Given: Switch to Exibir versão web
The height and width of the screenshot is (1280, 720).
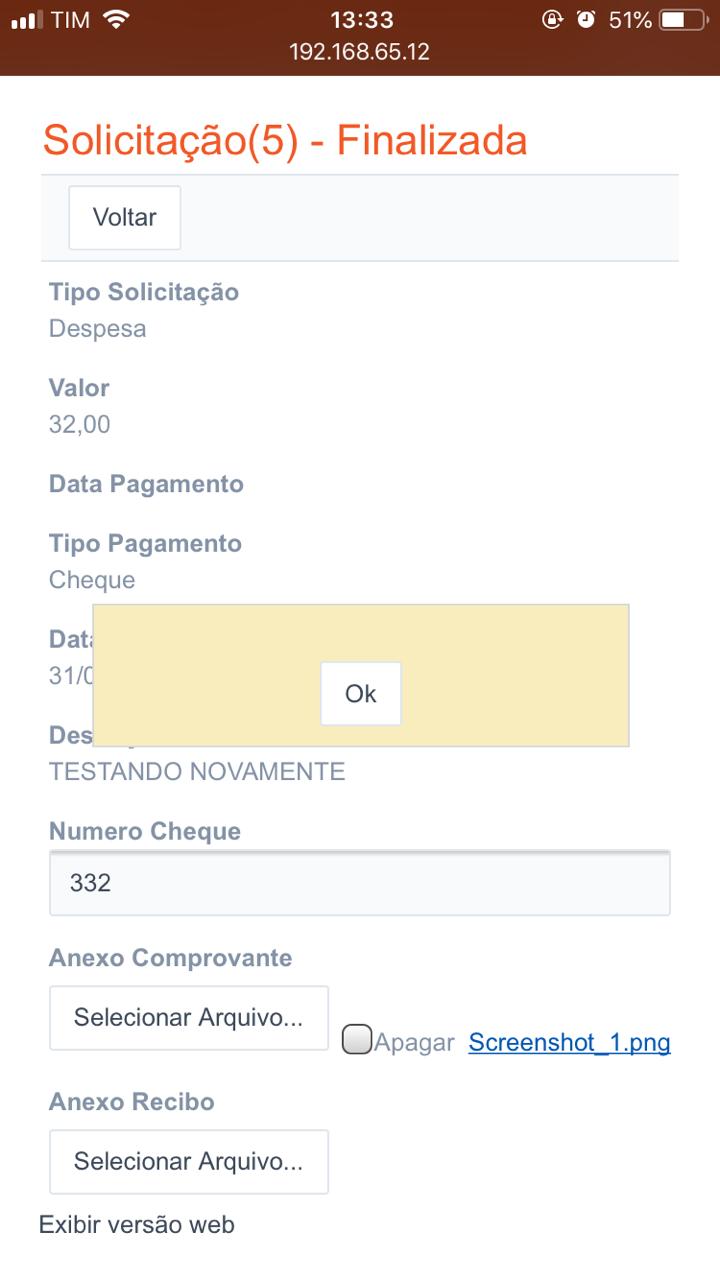Looking at the screenshot, I should click(137, 1224).
